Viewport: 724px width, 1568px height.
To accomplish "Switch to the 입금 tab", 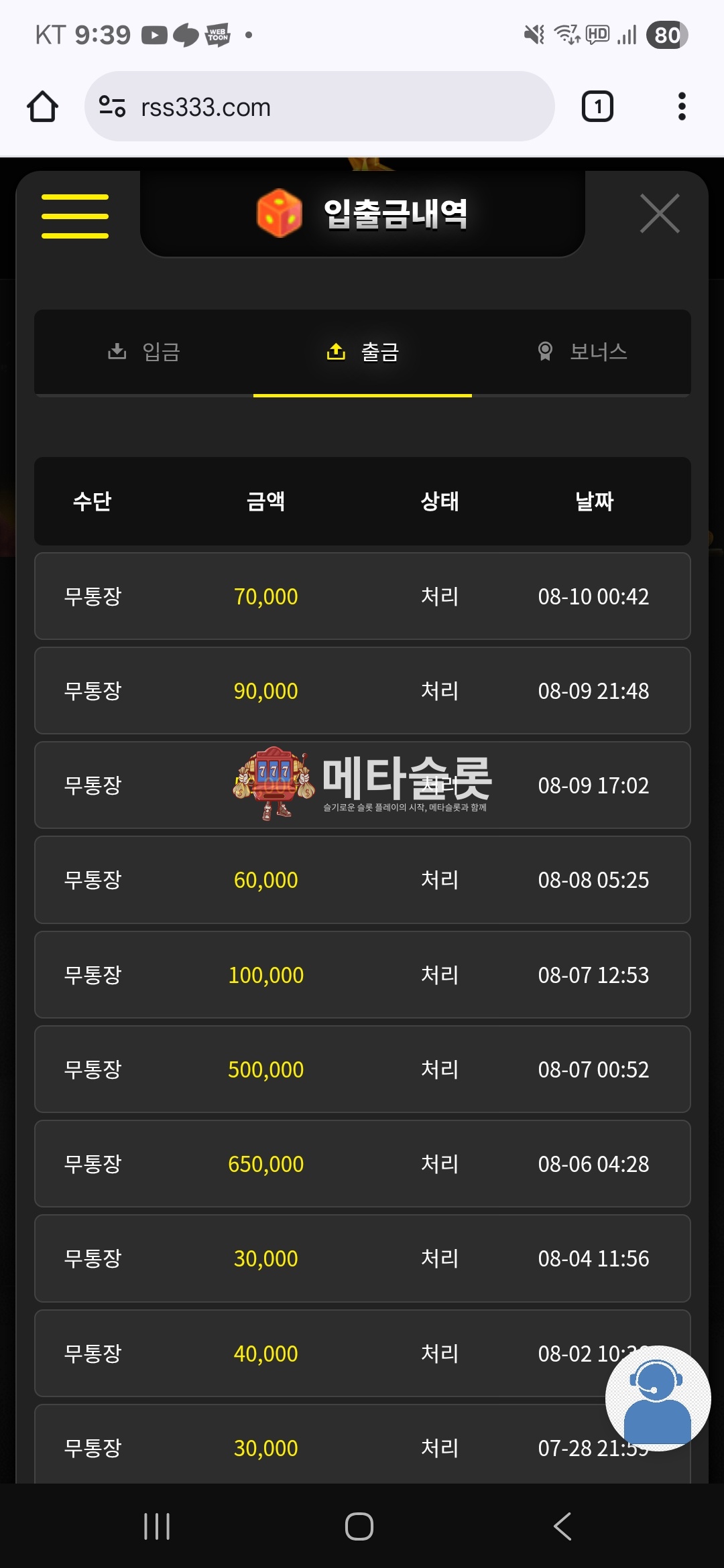I will coord(144,352).
